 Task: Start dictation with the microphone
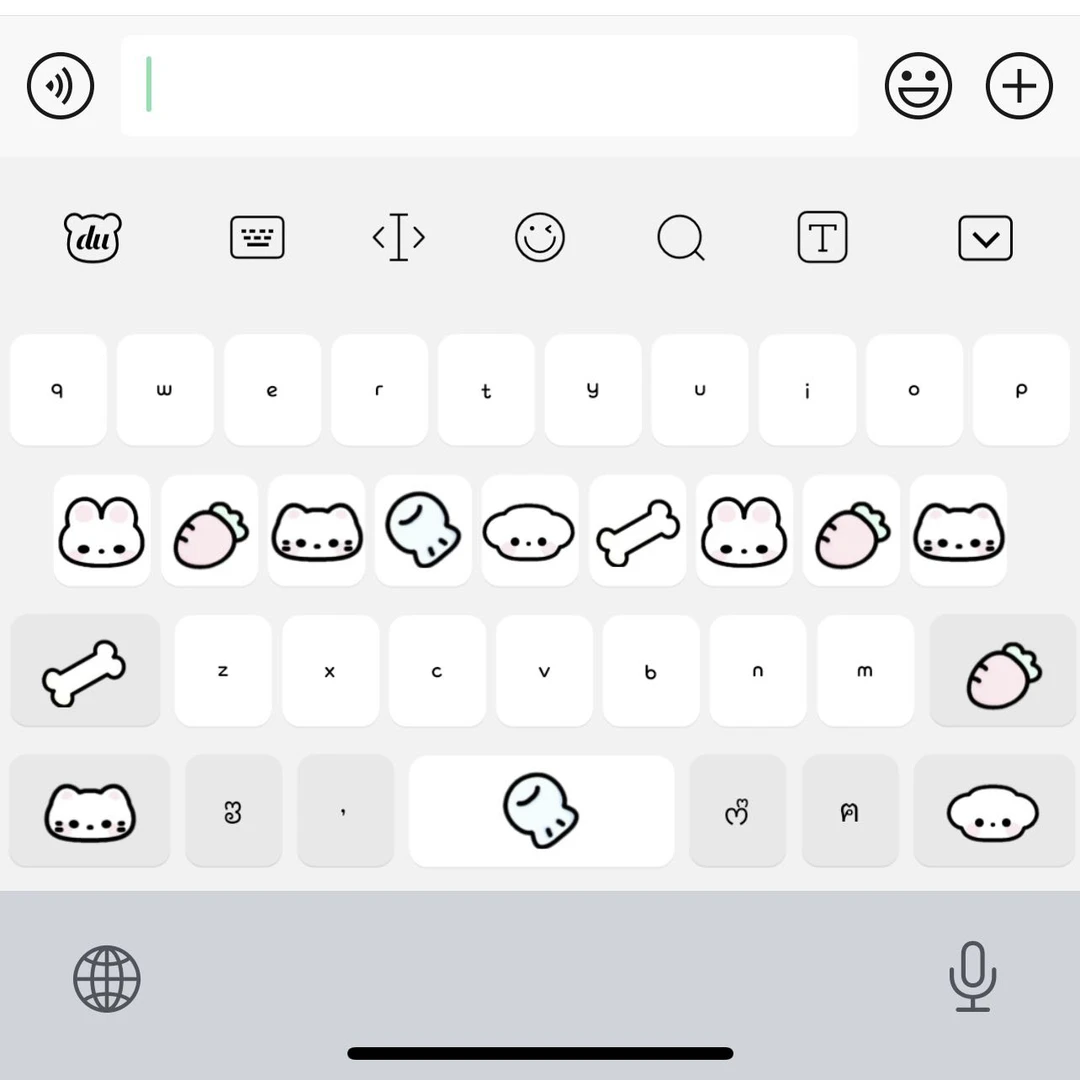[x=972, y=977]
